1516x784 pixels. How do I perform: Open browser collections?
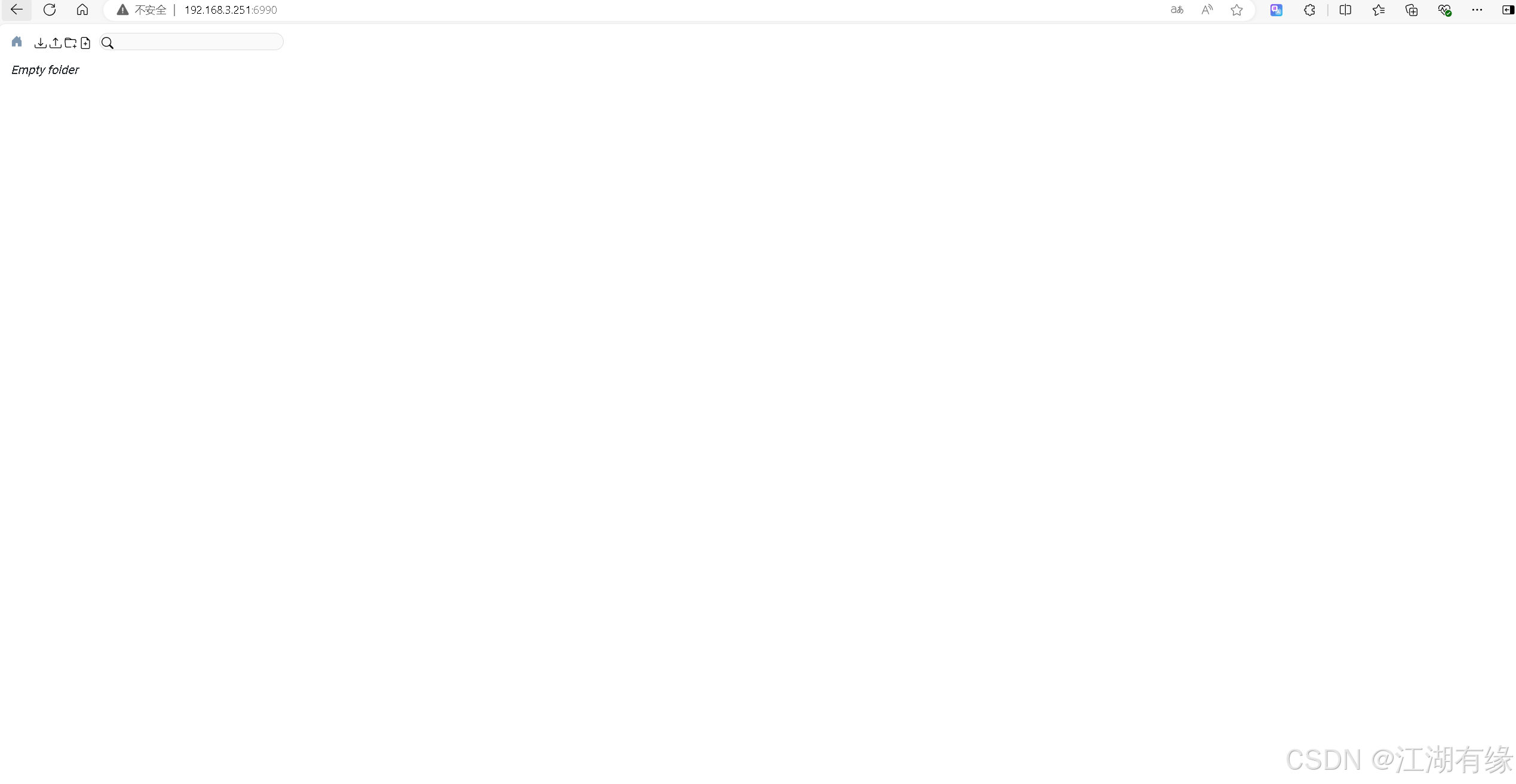1411,10
